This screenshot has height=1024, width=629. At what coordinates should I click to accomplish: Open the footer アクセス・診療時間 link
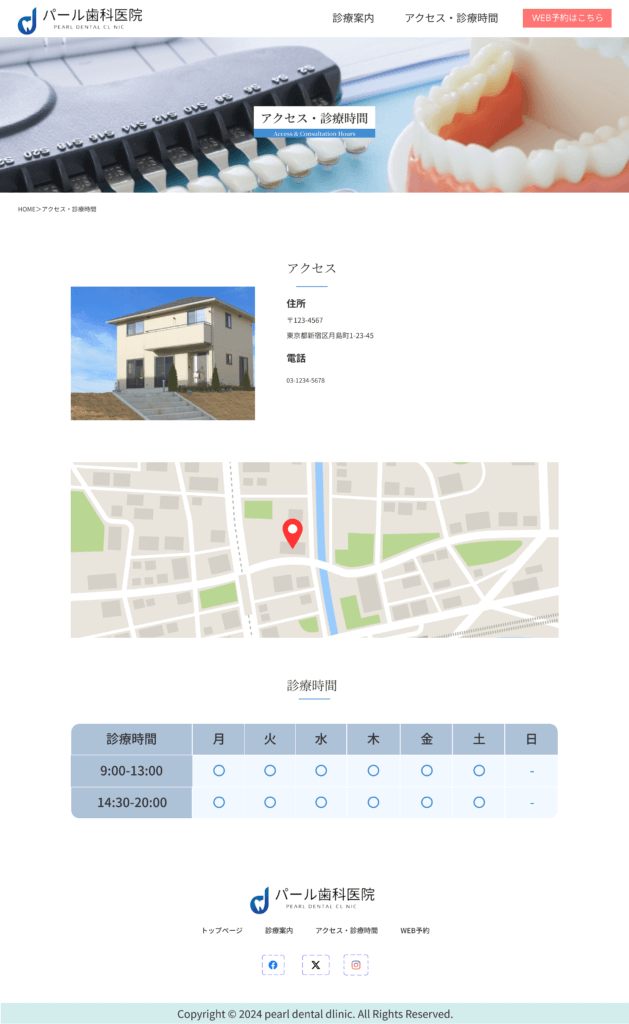click(346, 931)
